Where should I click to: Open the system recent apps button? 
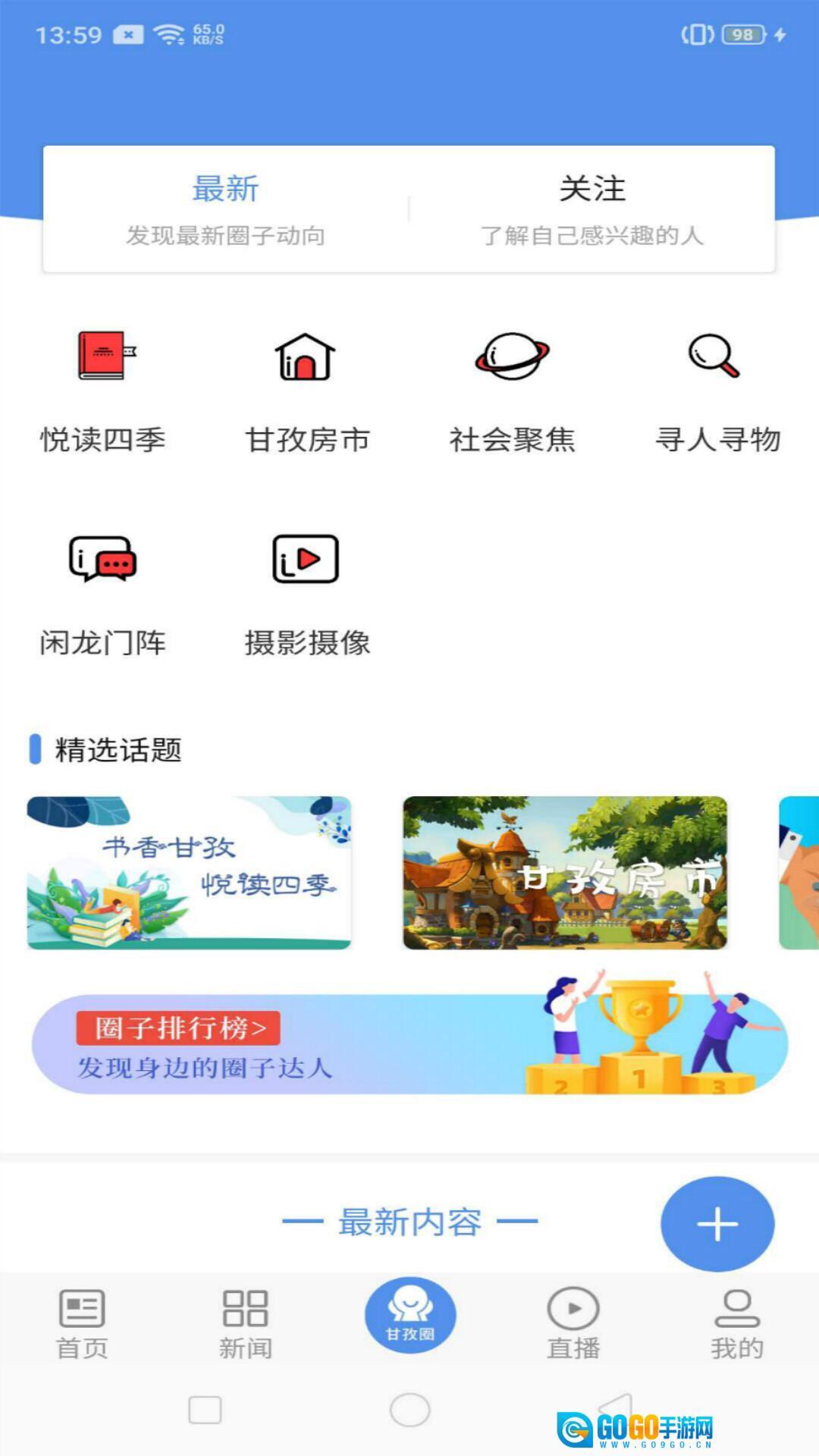[x=205, y=1410]
